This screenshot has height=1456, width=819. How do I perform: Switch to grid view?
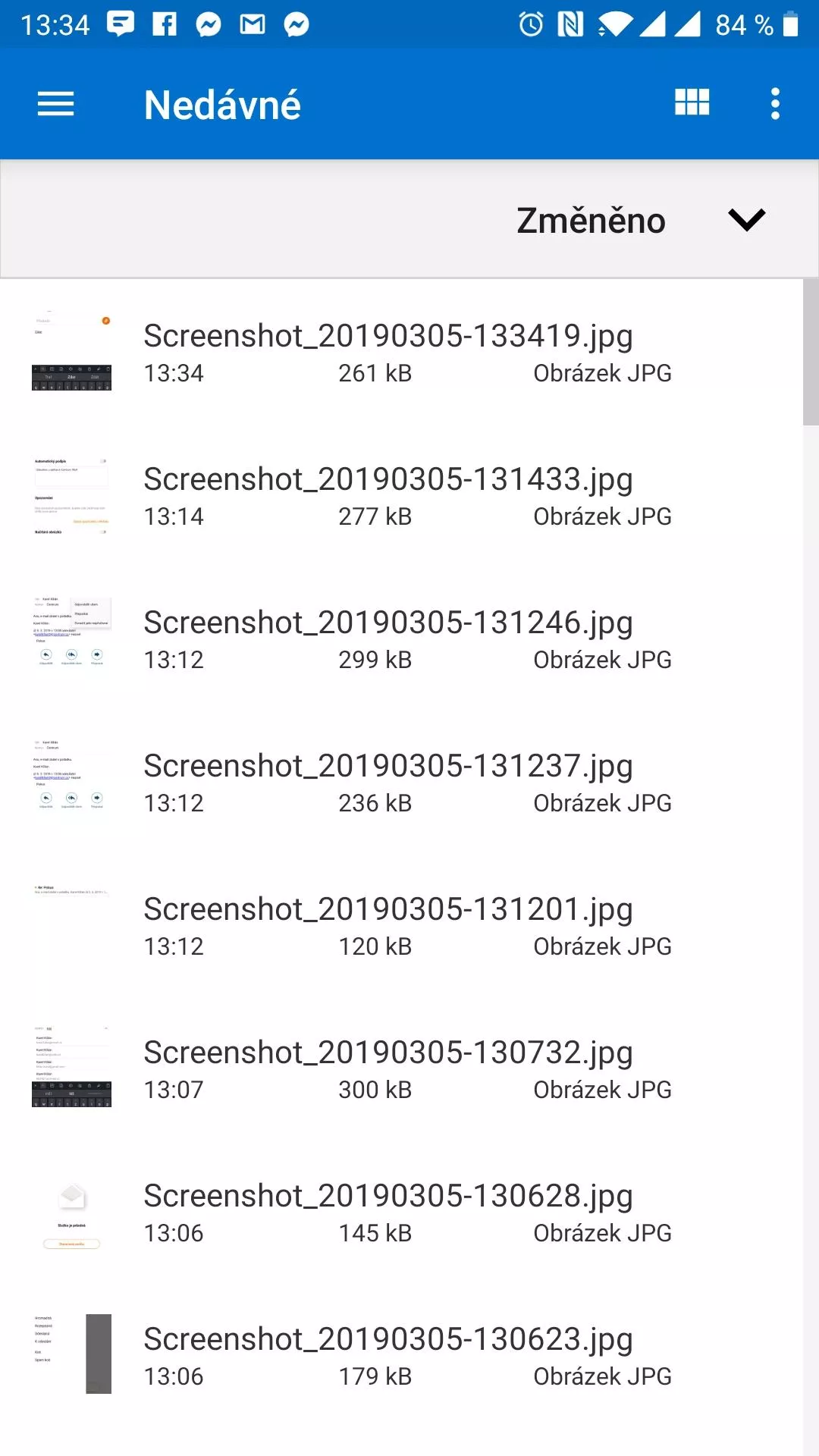click(692, 102)
